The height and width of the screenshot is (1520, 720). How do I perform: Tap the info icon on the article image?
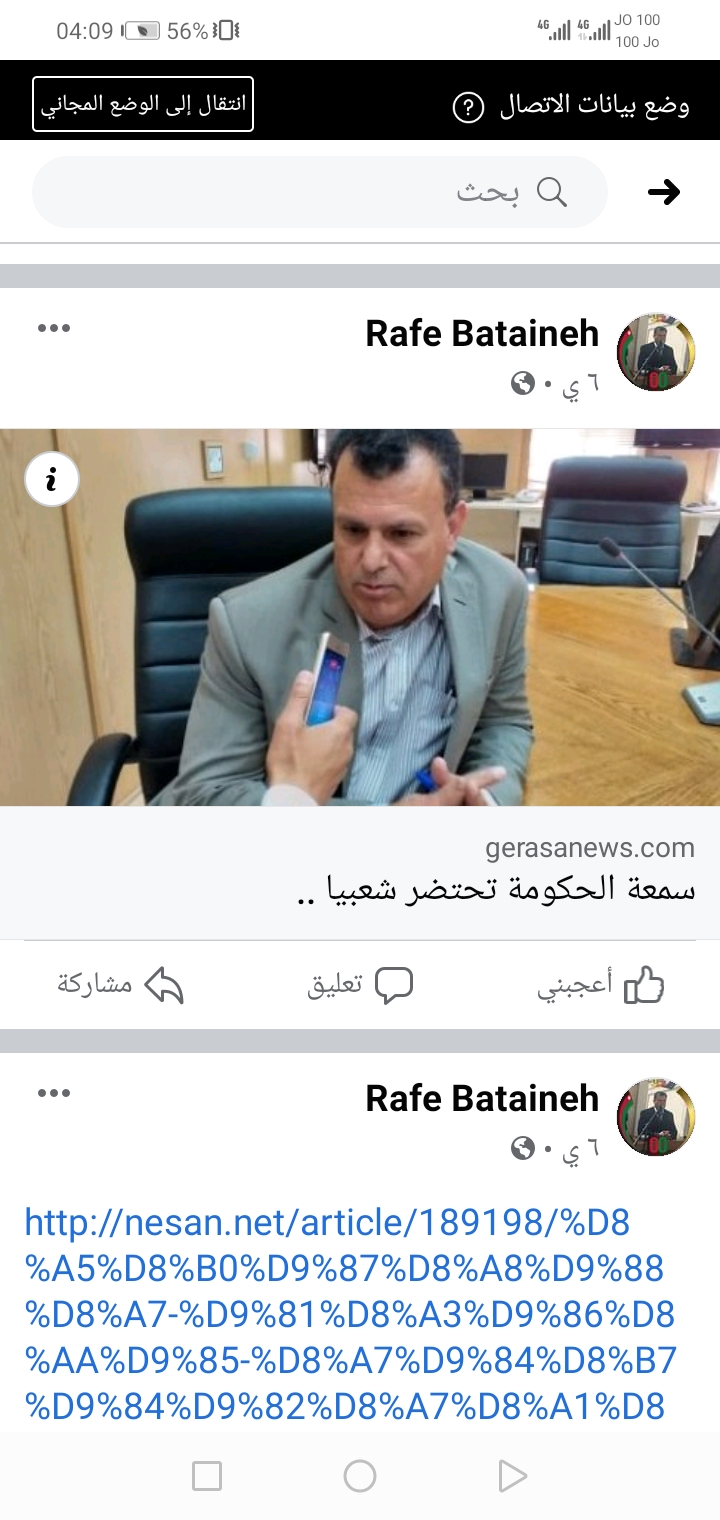click(51, 481)
